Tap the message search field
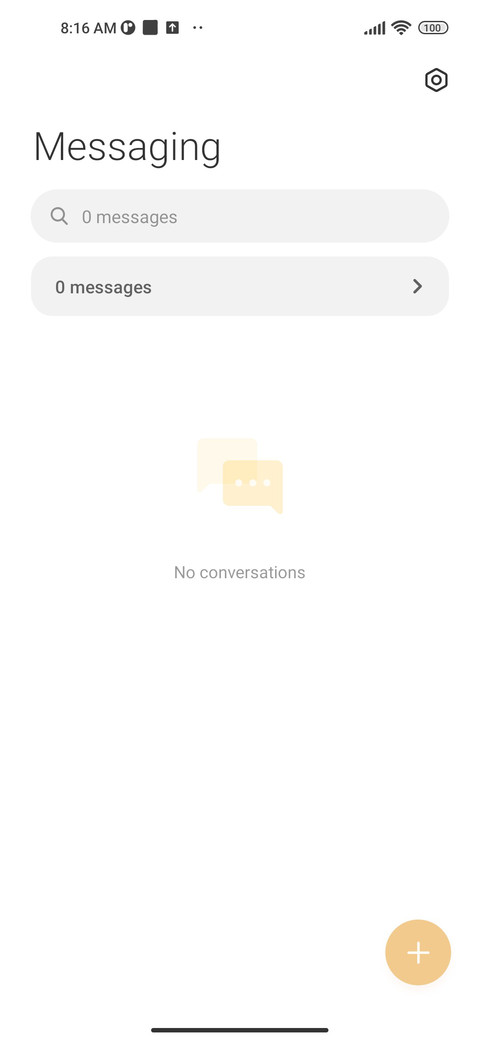Image resolution: width=480 pixels, height=1040 pixels. click(x=240, y=216)
